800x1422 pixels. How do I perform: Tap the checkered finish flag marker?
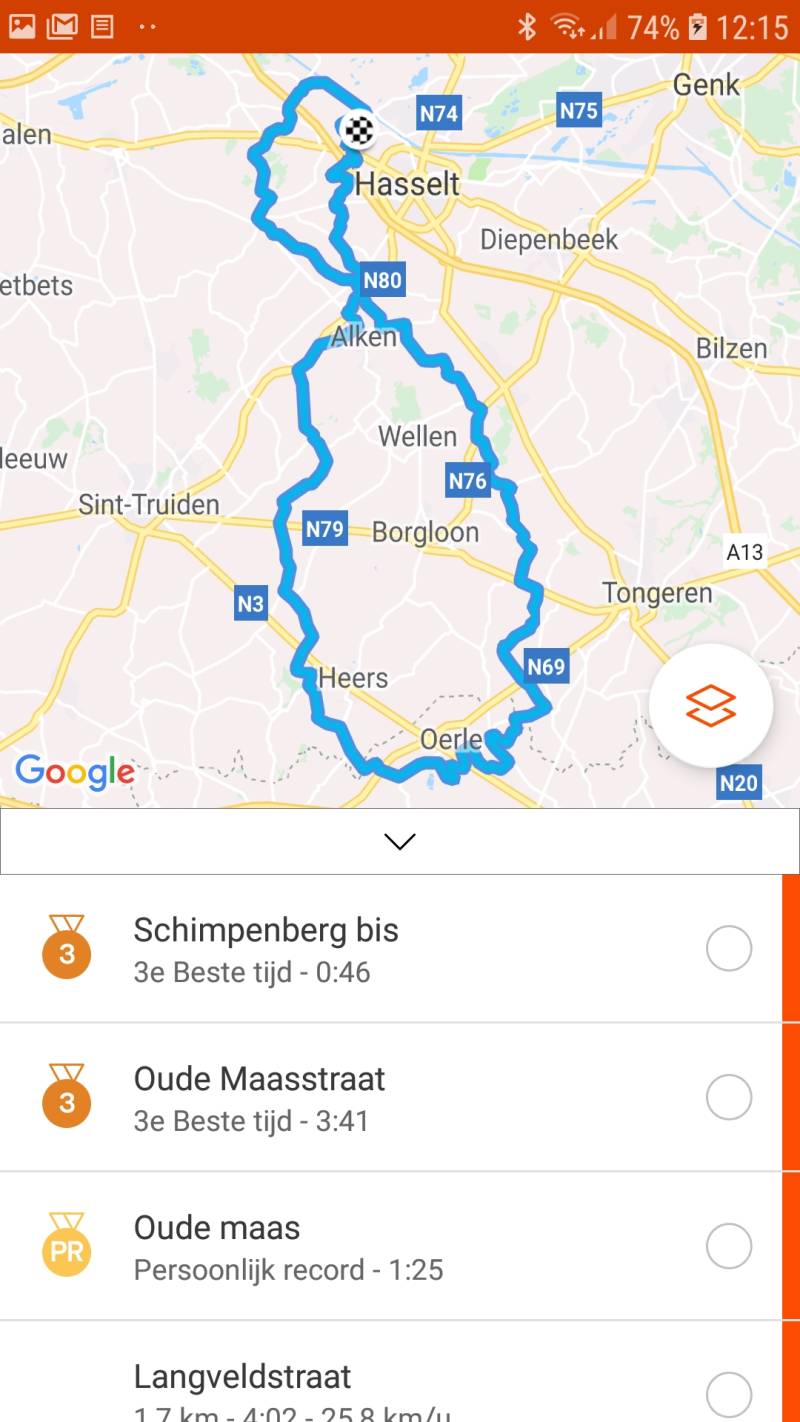359,129
